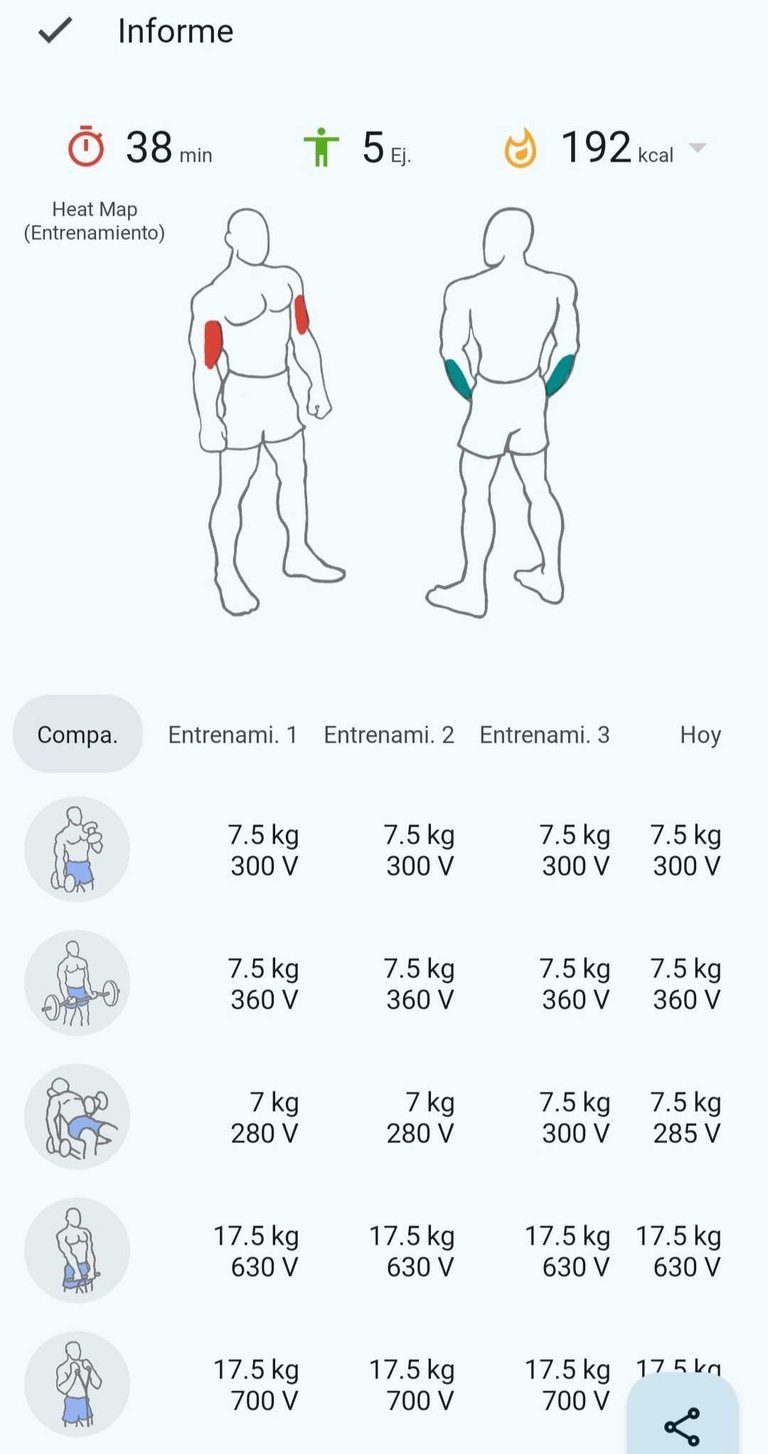Open the exercise thumbnail with 700 V
768x1454 pixels.
(77, 1385)
